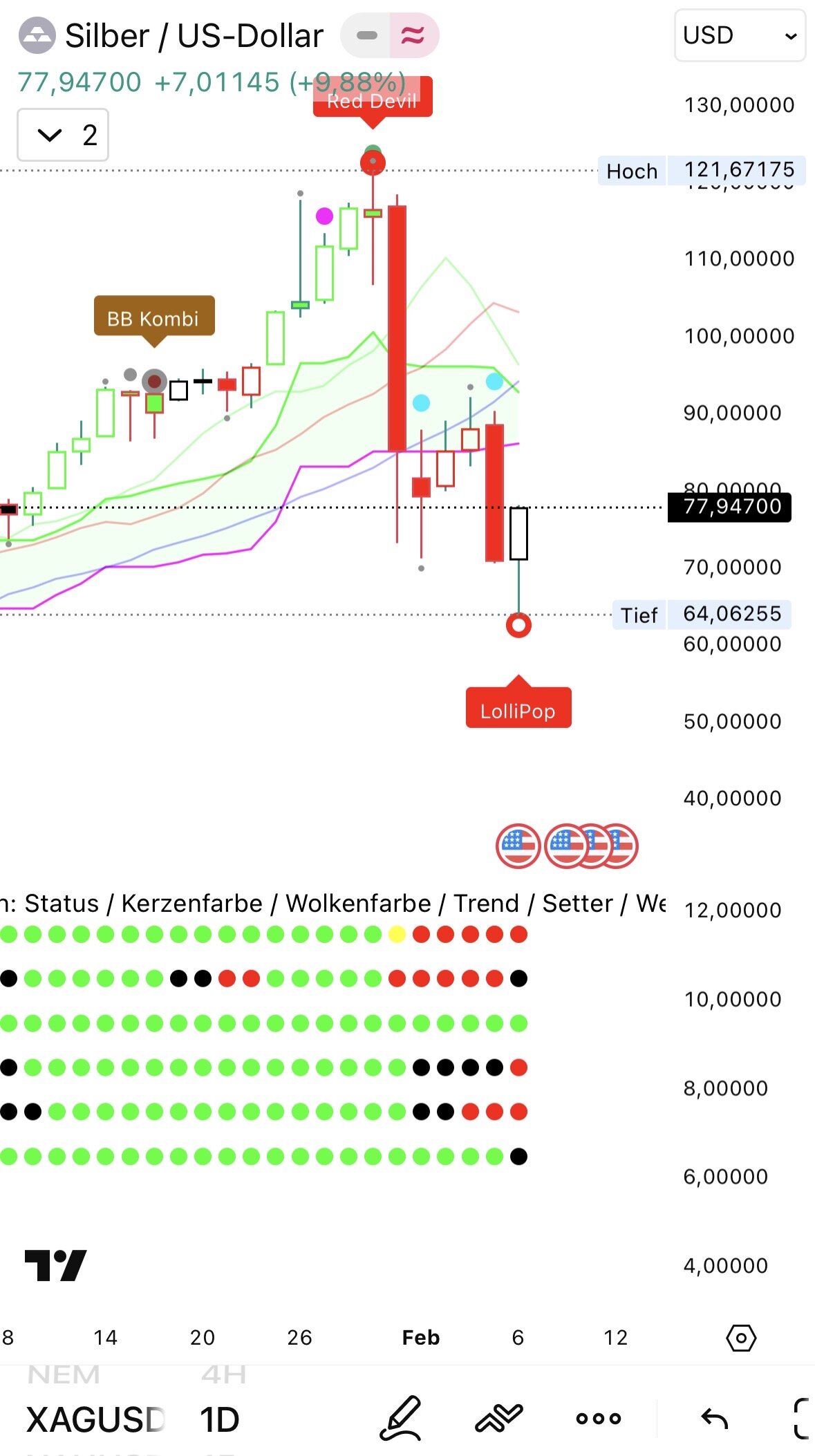The height and width of the screenshot is (1456, 815).
Task: Tap the US economic event flag marker
Action: [518, 846]
